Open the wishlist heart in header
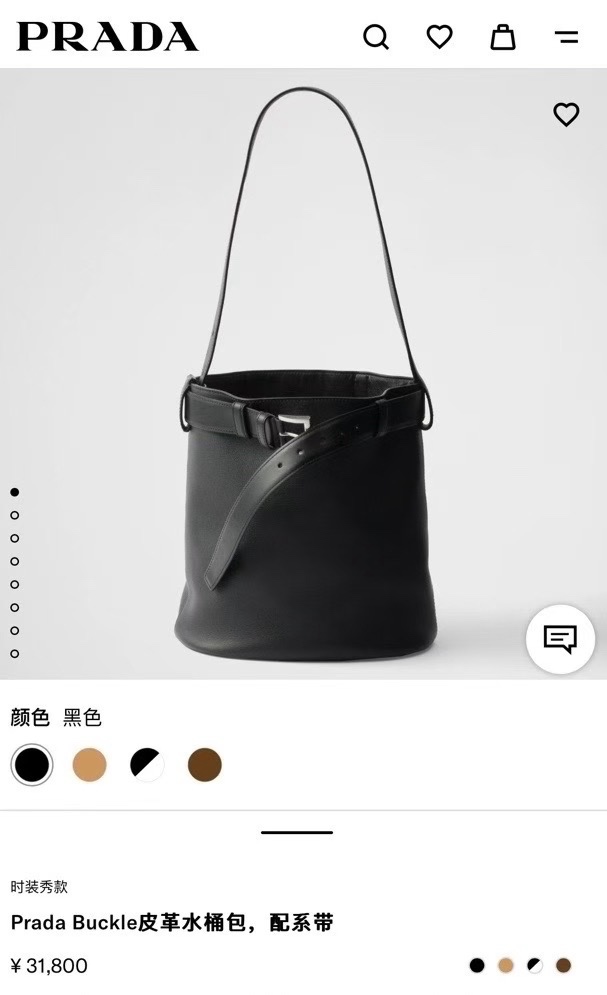Image resolution: width=607 pixels, height=995 pixels. pyautogui.click(x=440, y=37)
